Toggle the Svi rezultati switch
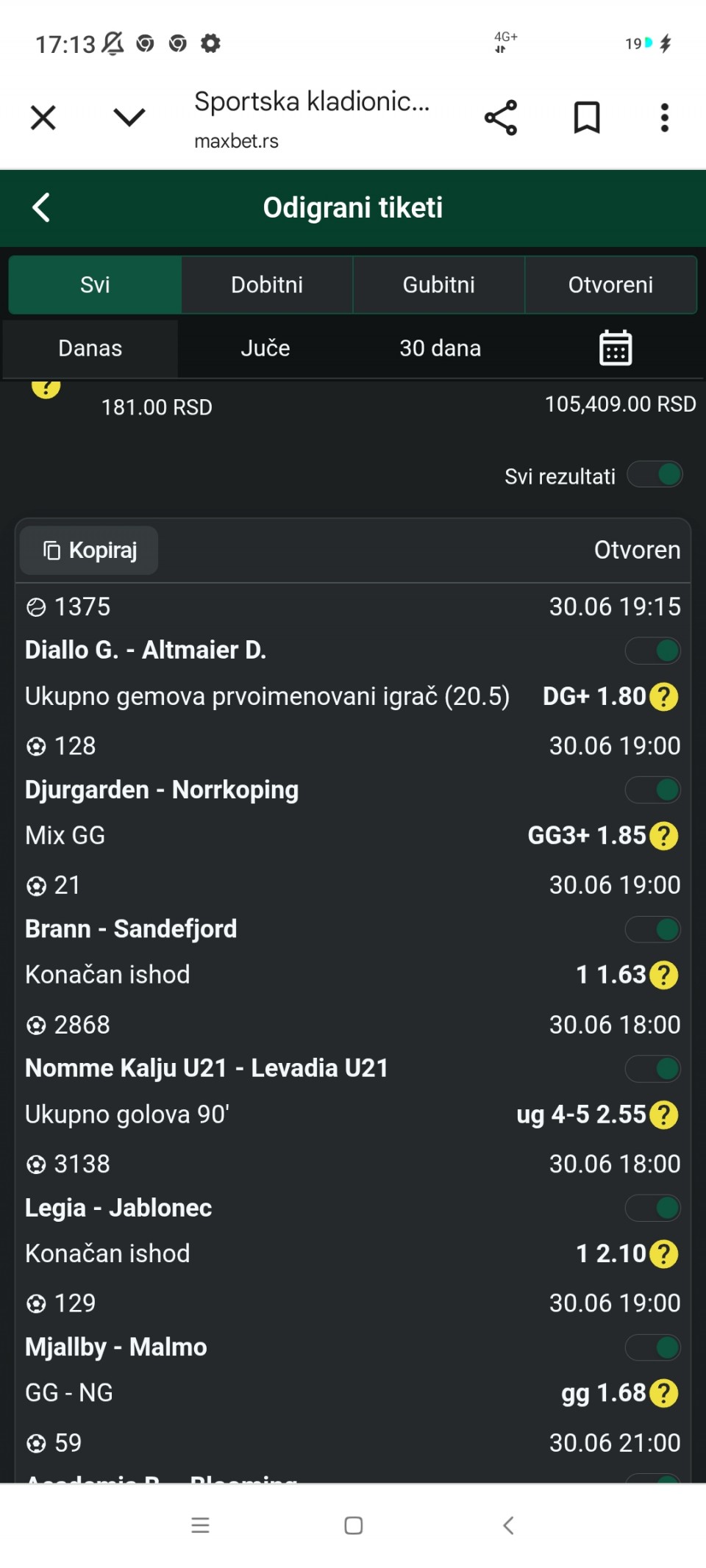706x1568 pixels. click(655, 475)
